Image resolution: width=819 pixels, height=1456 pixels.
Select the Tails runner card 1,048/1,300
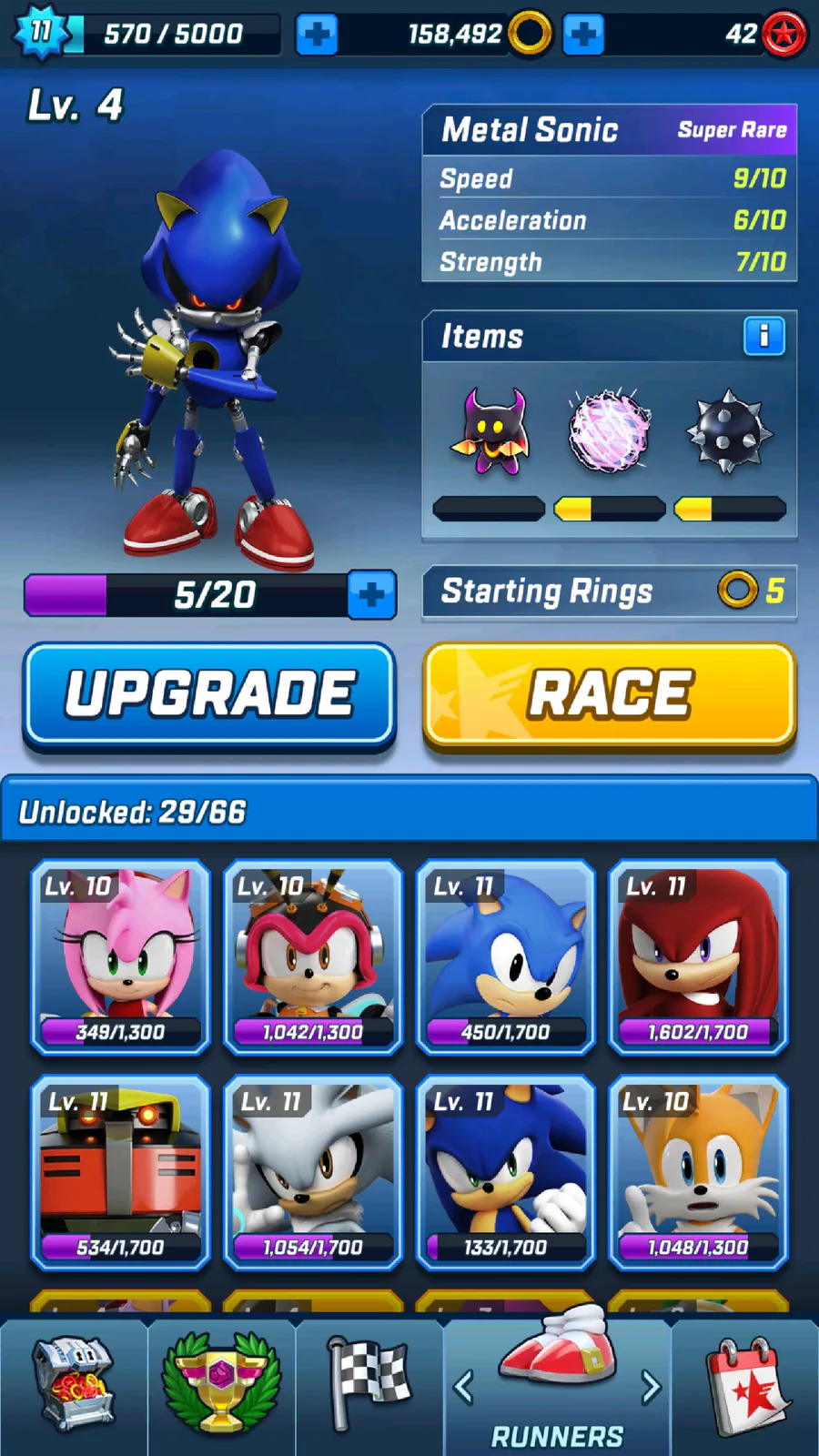pyautogui.click(x=698, y=1172)
